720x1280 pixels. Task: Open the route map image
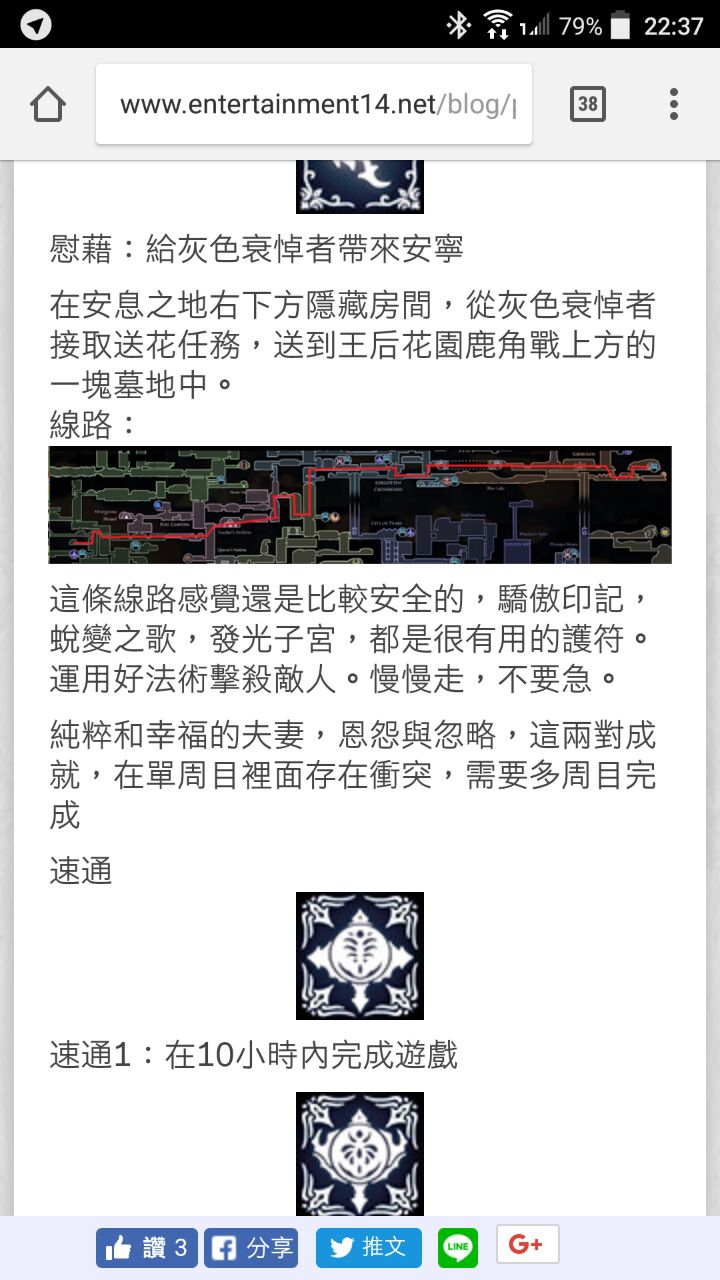click(x=360, y=505)
